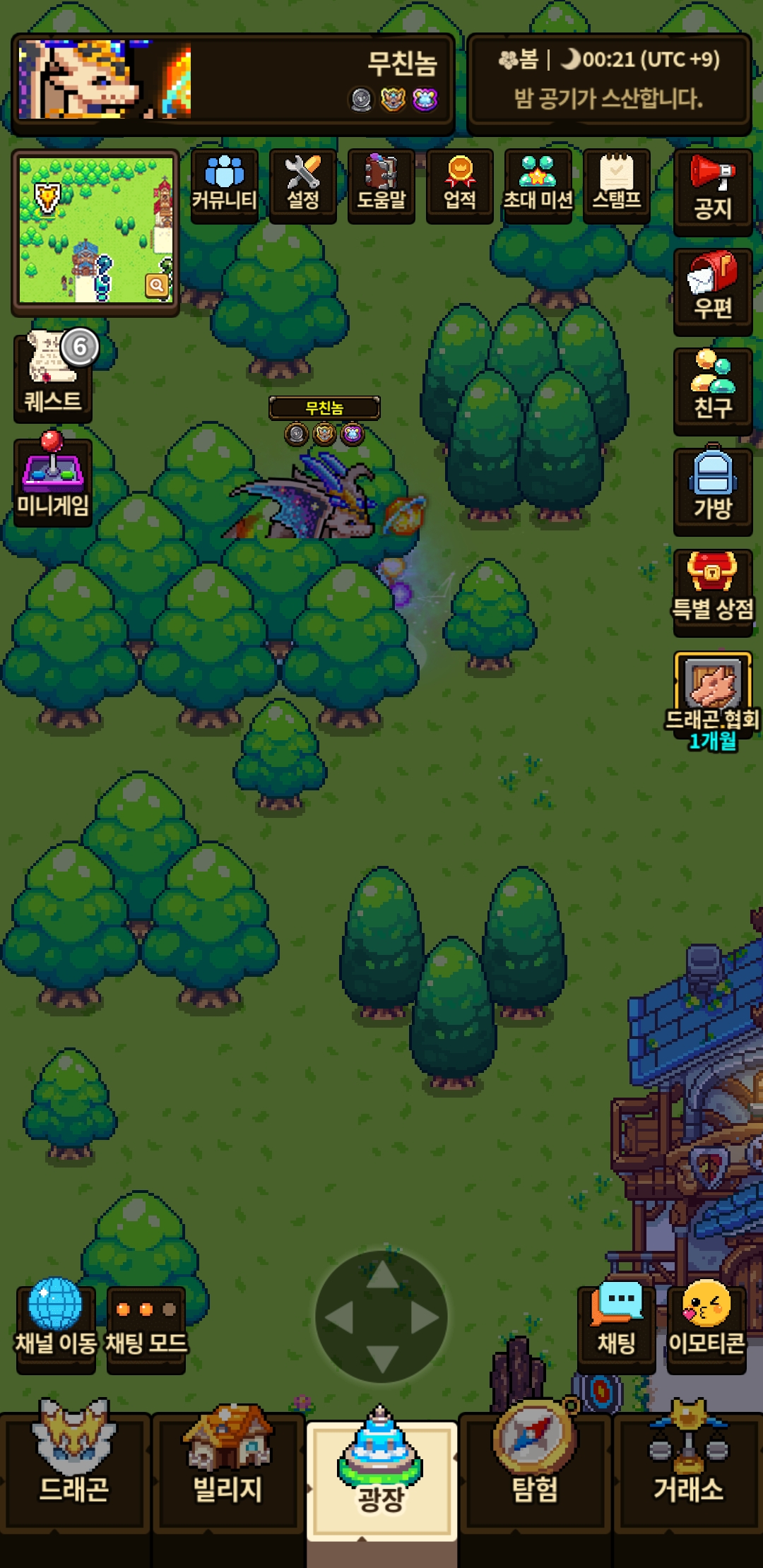Check the 우편 mailbox

(x=713, y=292)
